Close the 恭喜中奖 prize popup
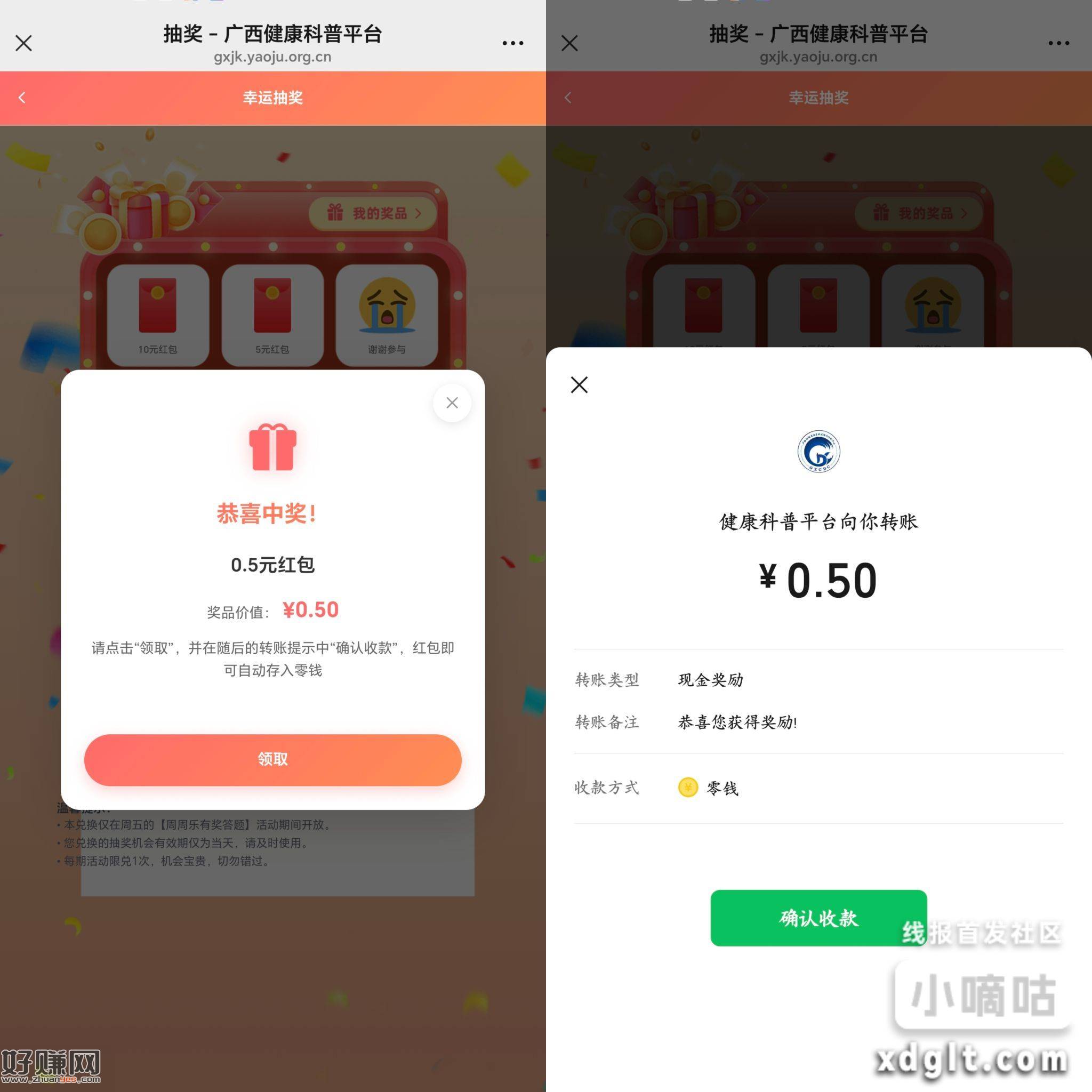The image size is (1092, 1092). pyautogui.click(x=452, y=403)
